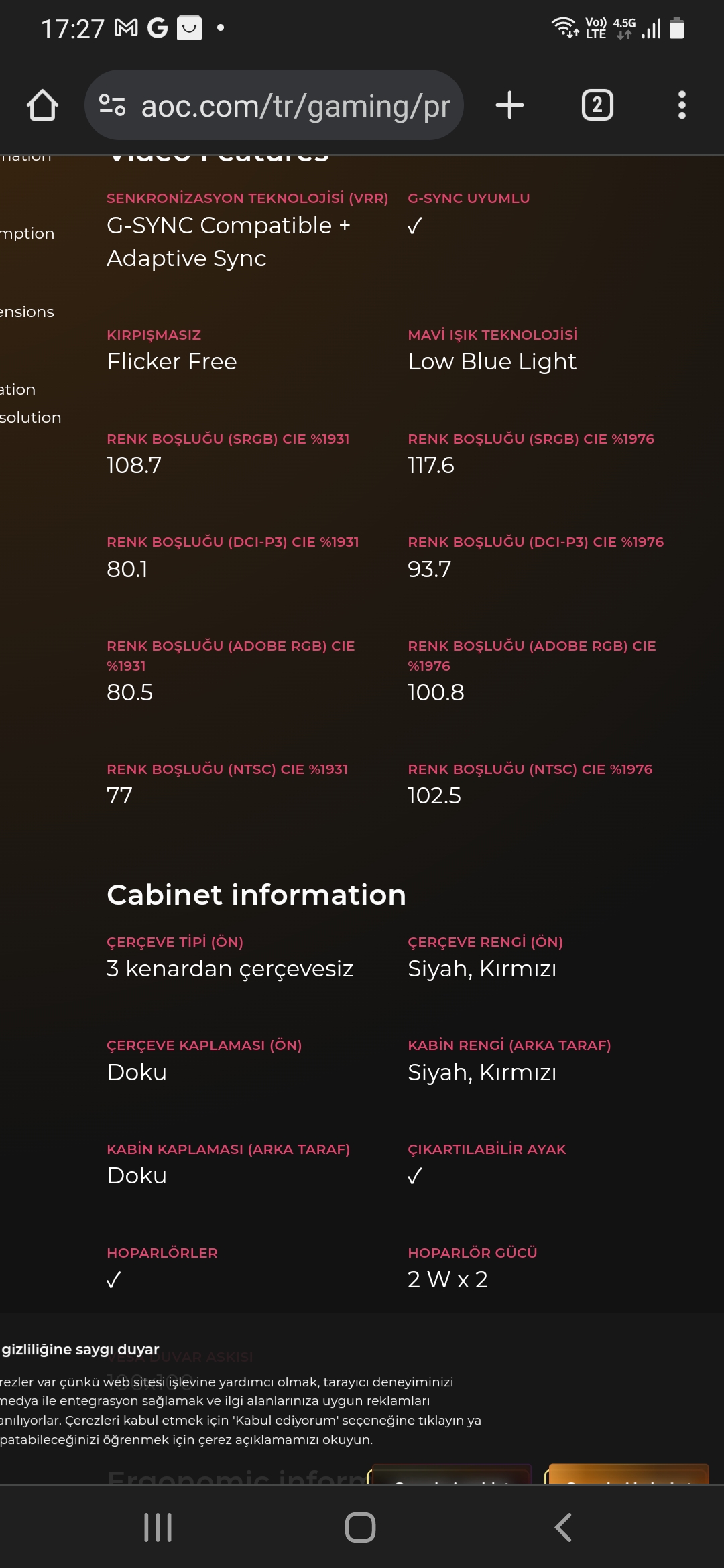The height and width of the screenshot is (1568, 724).
Task: Go back with the system back button
Action: pos(563,1528)
